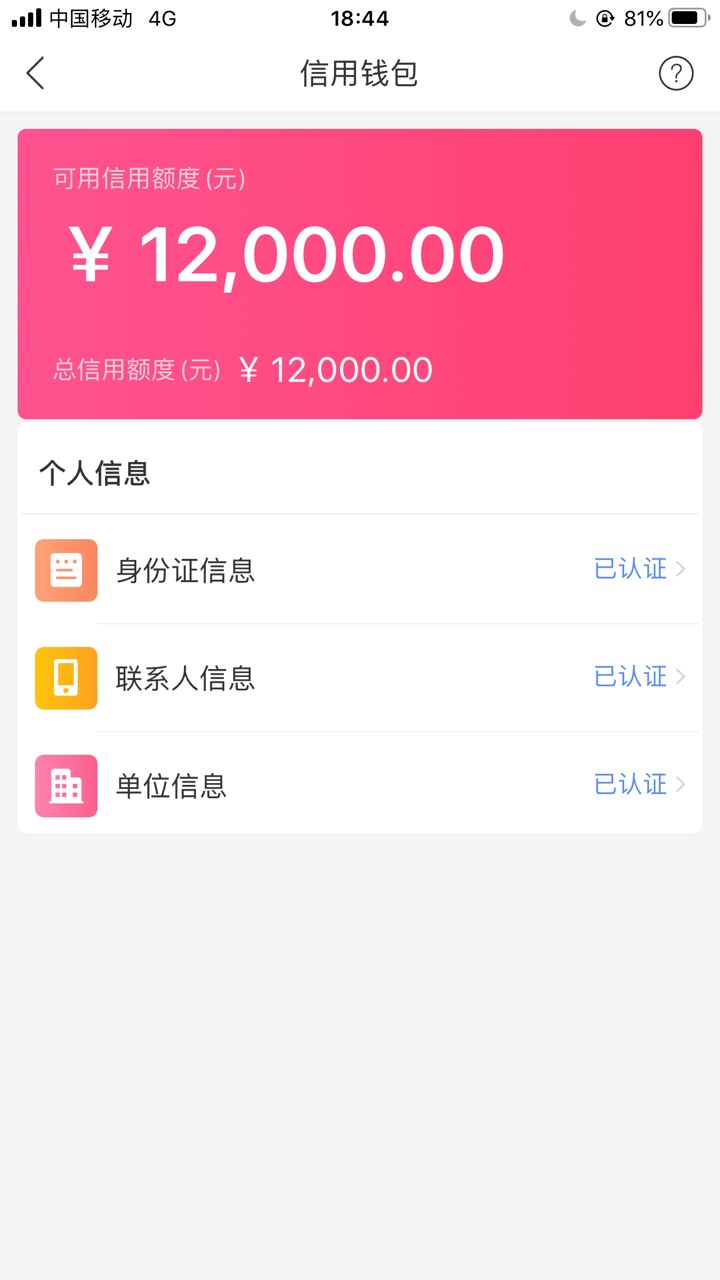Image resolution: width=720 pixels, height=1280 pixels.
Task: Open the help question mark icon
Action: pyautogui.click(x=676, y=73)
